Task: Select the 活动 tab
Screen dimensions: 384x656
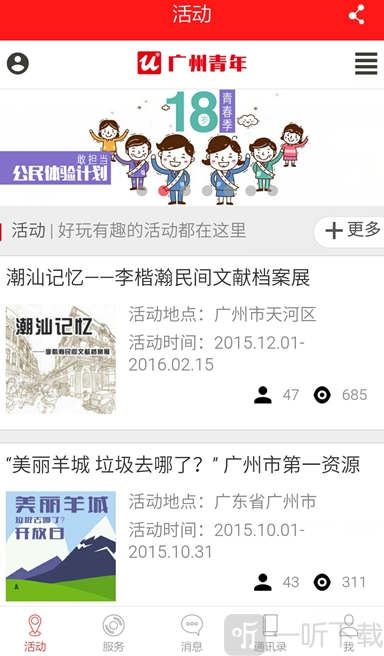Action: (35, 633)
